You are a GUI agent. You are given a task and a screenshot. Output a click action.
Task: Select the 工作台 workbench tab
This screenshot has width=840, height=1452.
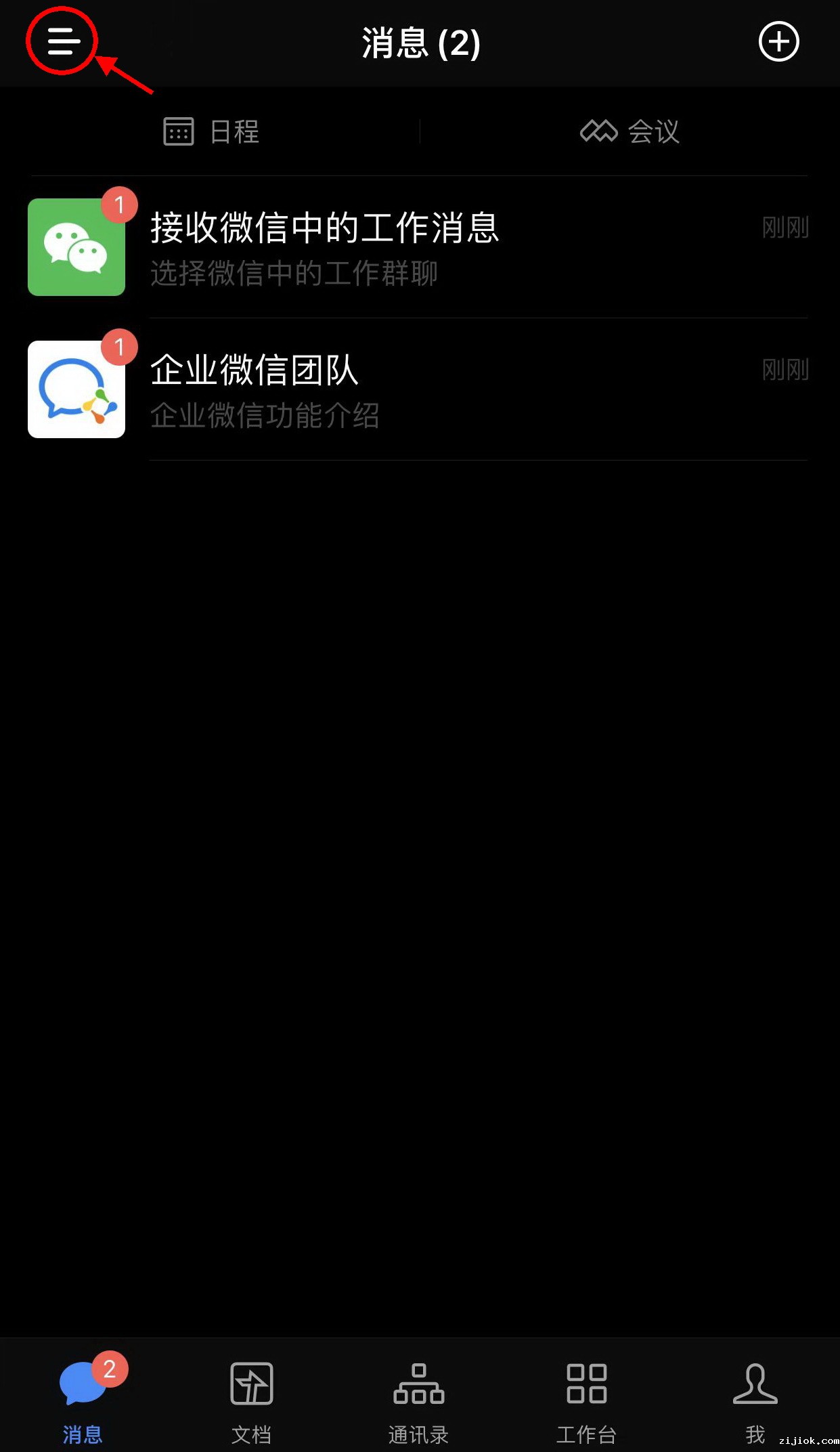(x=586, y=1398)
